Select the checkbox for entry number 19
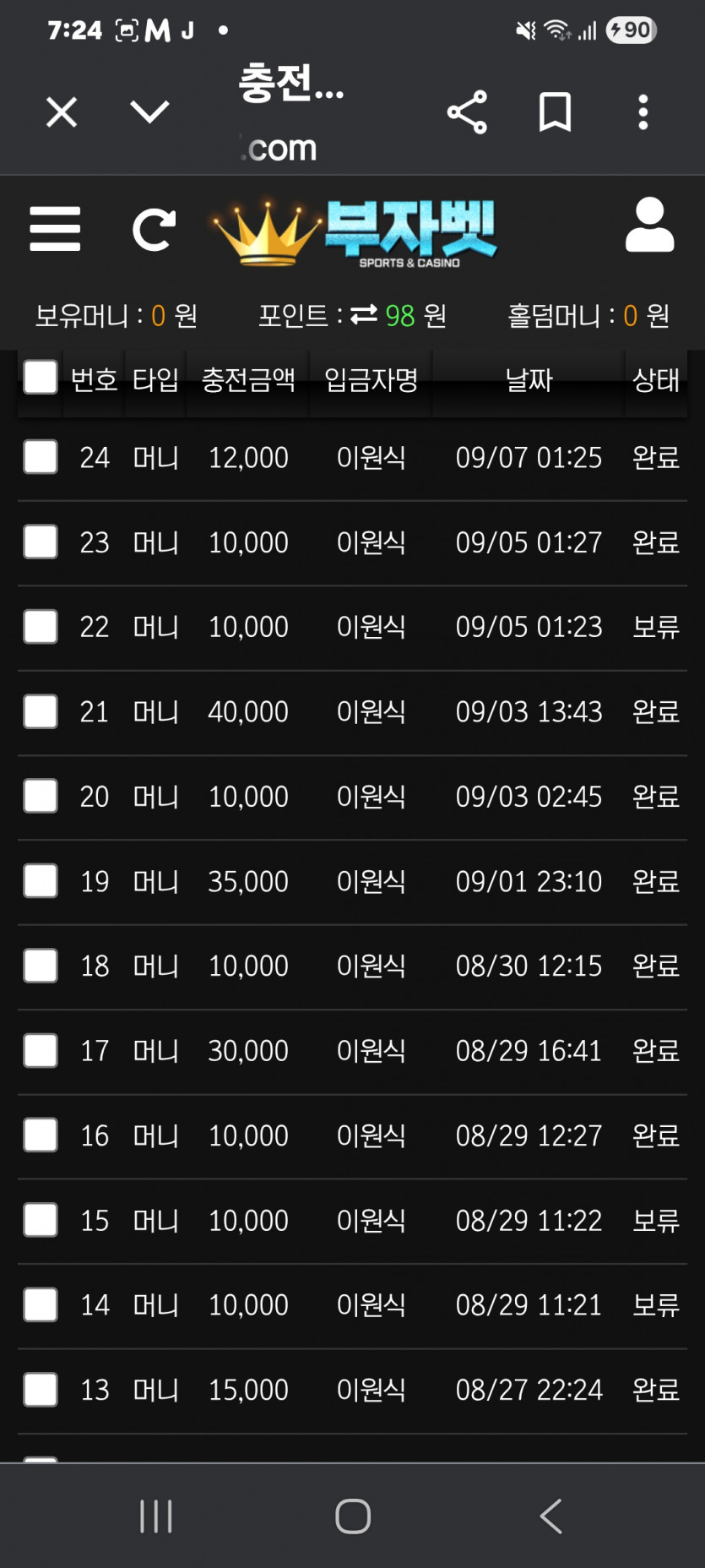Screen dimensions: 705x1568 pos(41,881)
